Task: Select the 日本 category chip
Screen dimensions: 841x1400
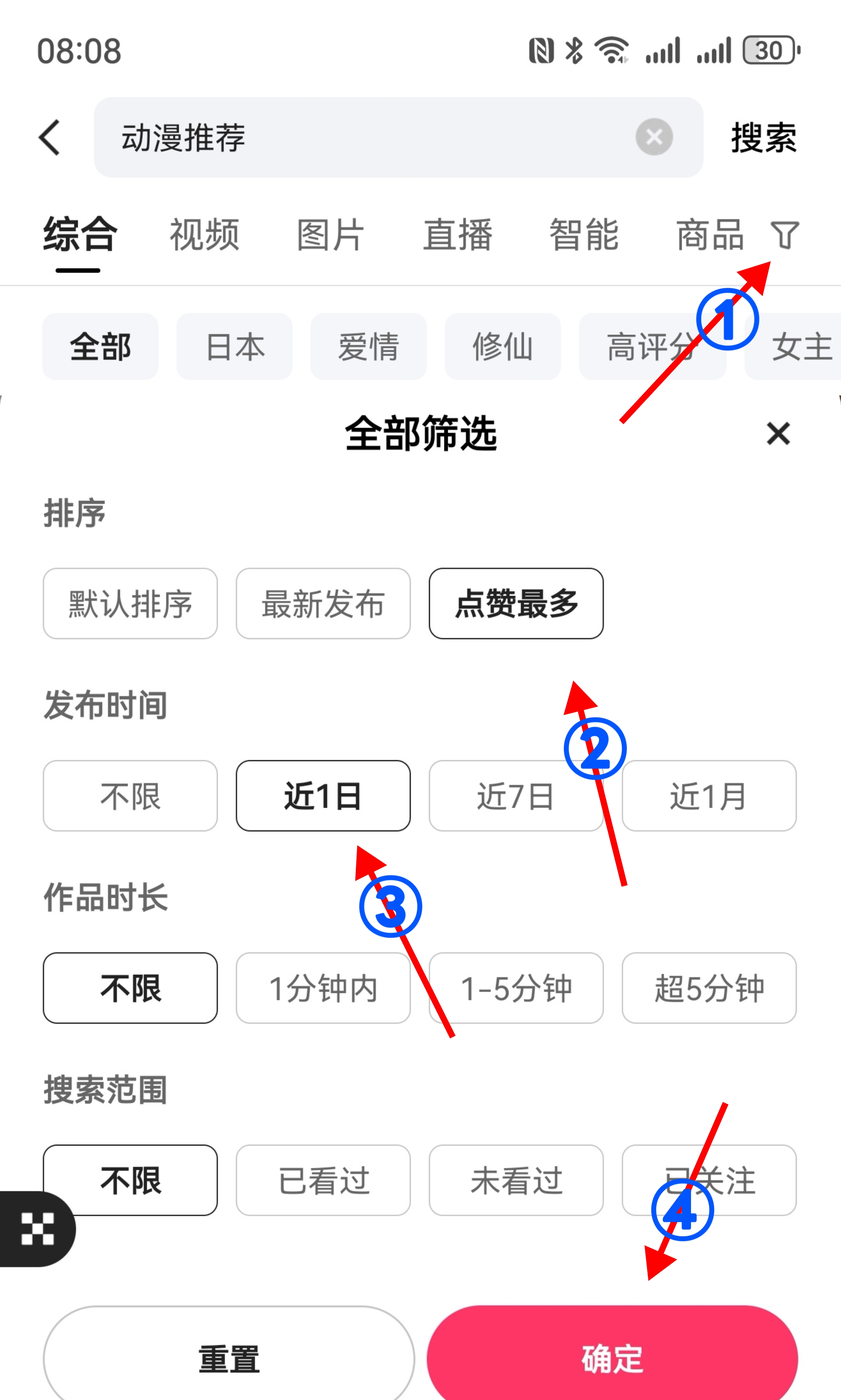Action: [235, 346]
